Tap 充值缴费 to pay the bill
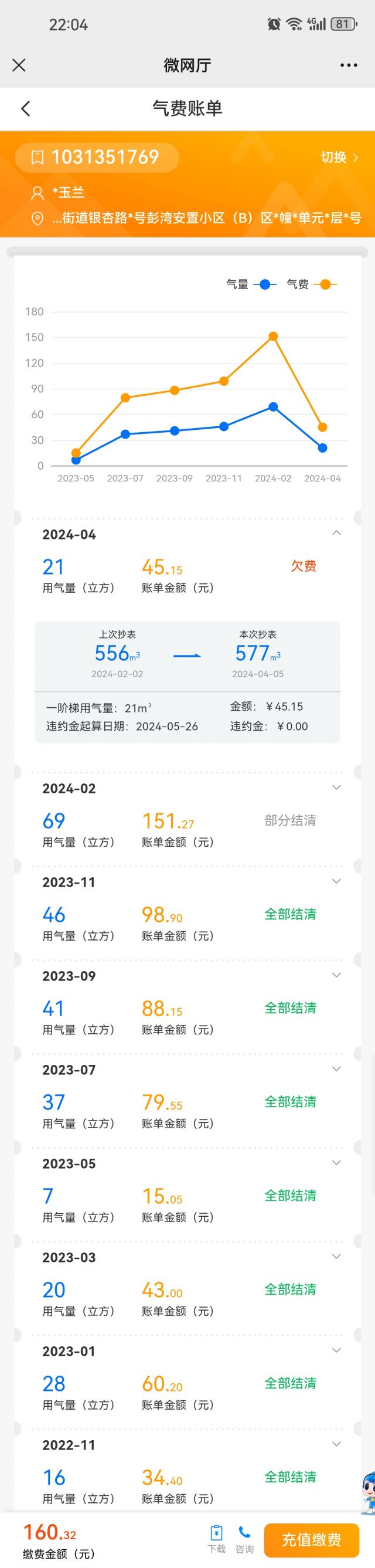The width and height of the screenshot is (375, 1568). (x=311, y=1540)
